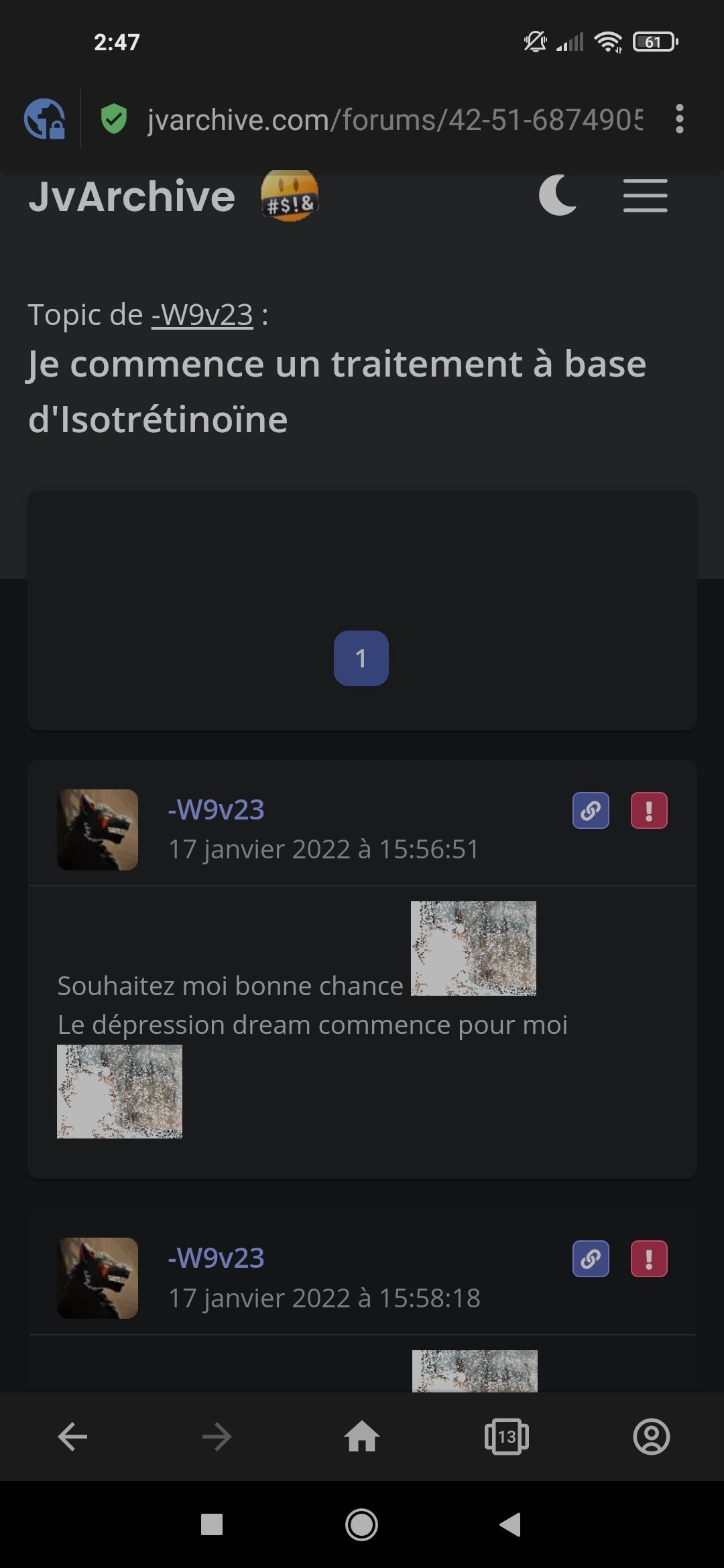Tap the site security shield icon
The width and height of the screenshot is (724, 1568).
pos(114,119)
